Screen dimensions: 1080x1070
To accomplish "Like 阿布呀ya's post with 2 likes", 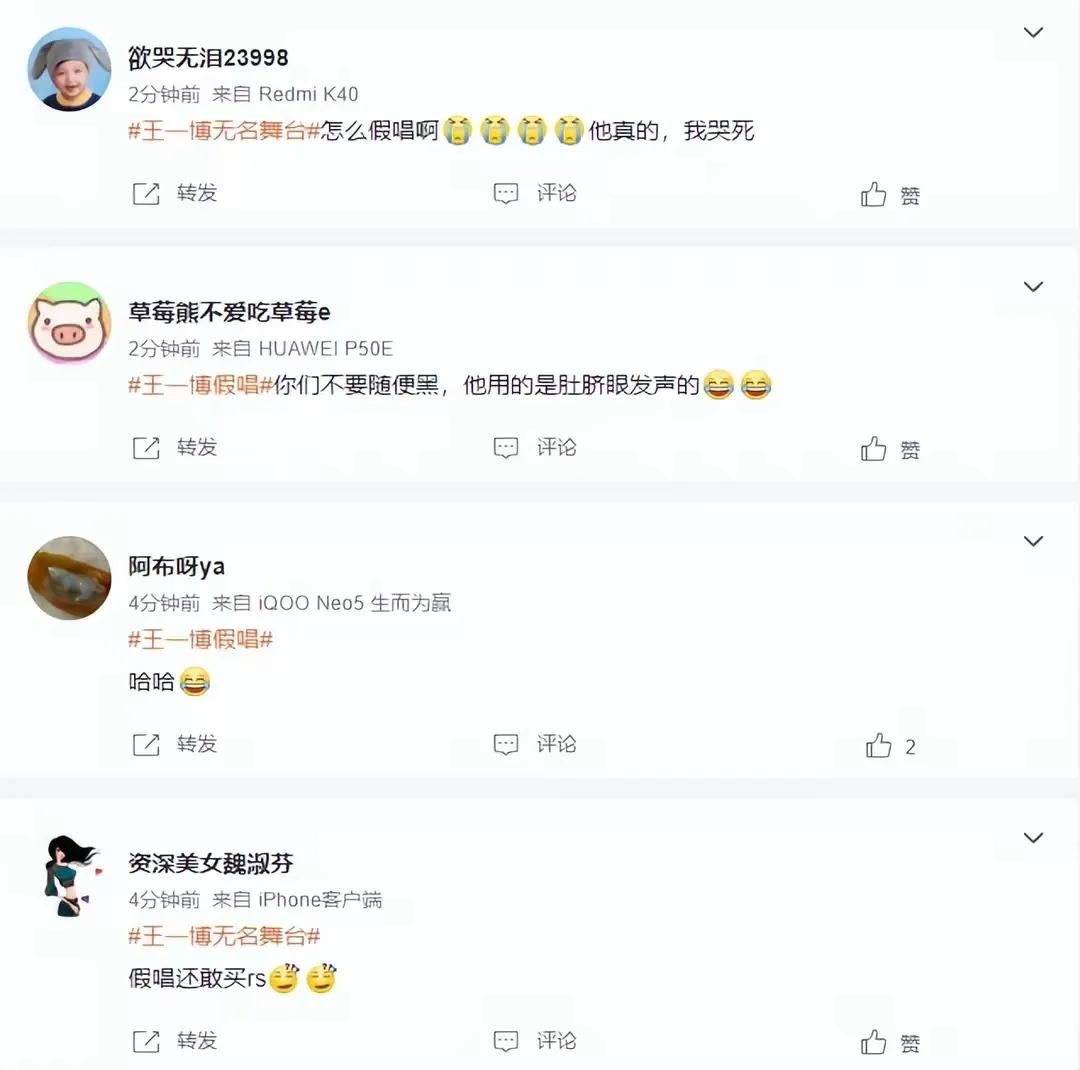I will point(889,746).
